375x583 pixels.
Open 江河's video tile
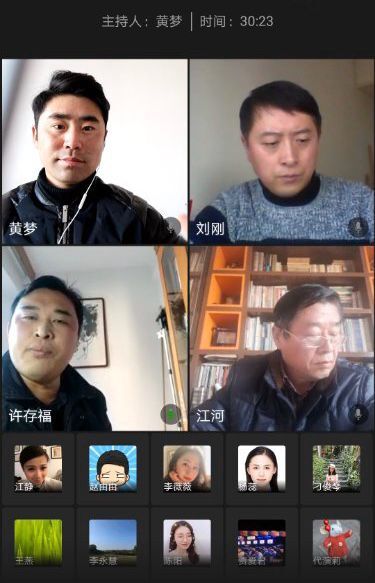[x=282, y=339]
